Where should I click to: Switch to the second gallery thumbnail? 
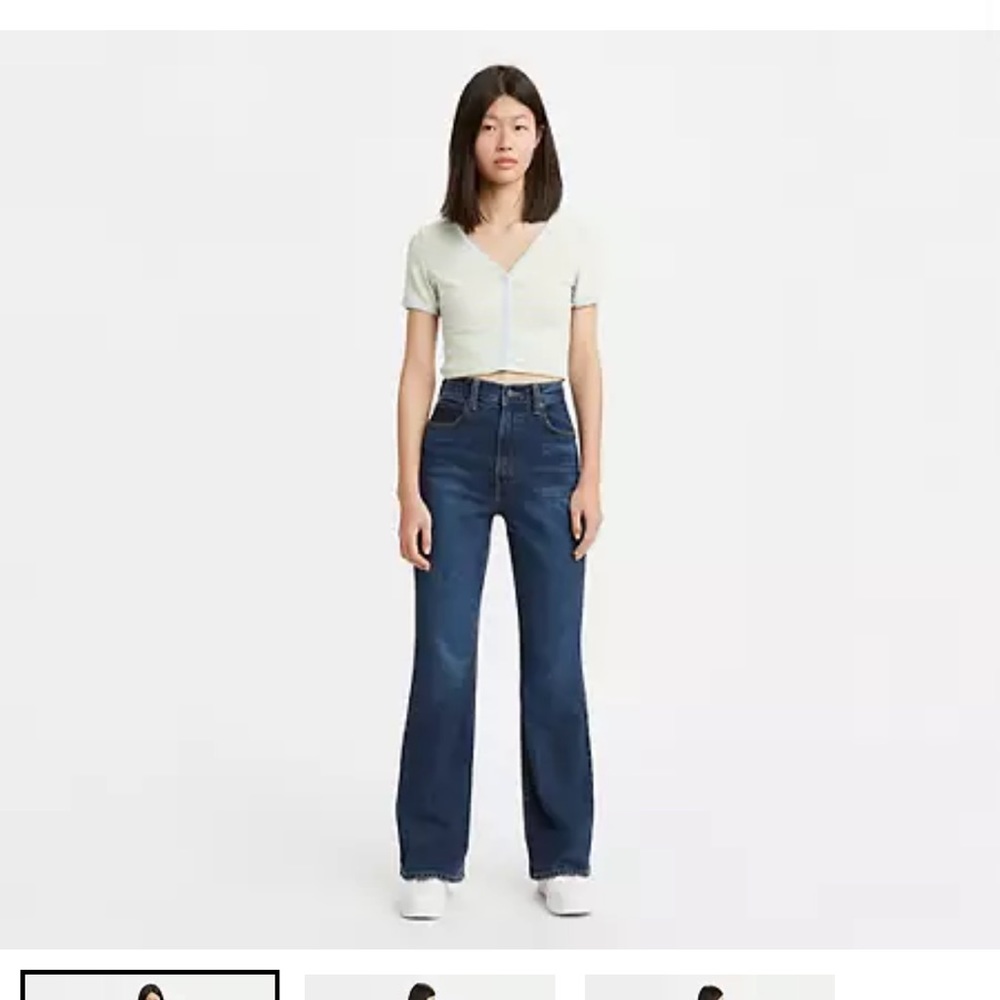[x=429, y=988]
